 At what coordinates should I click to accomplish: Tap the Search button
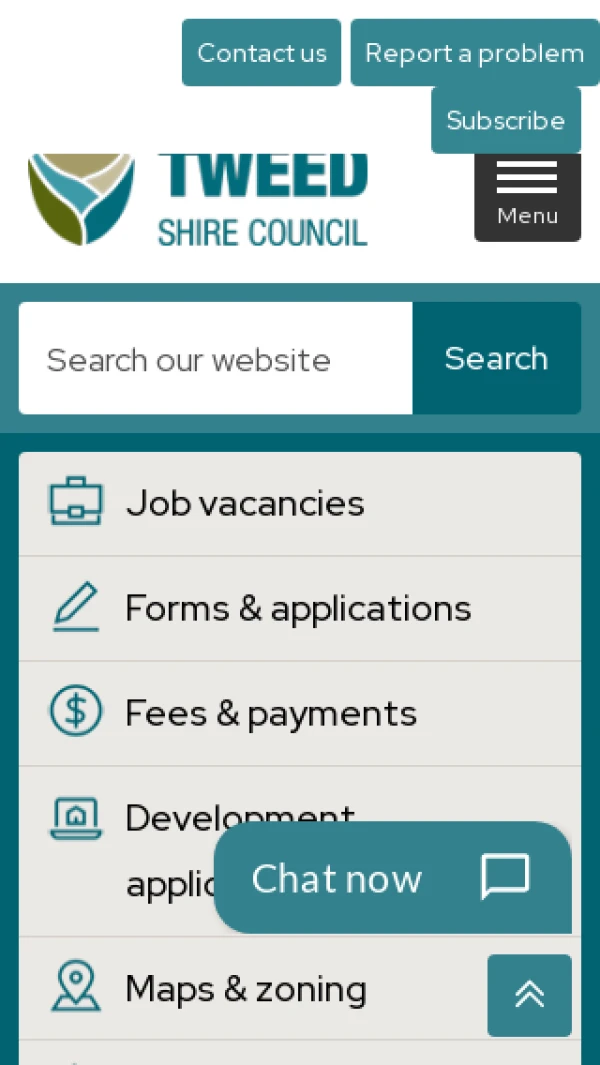(496, 359)
